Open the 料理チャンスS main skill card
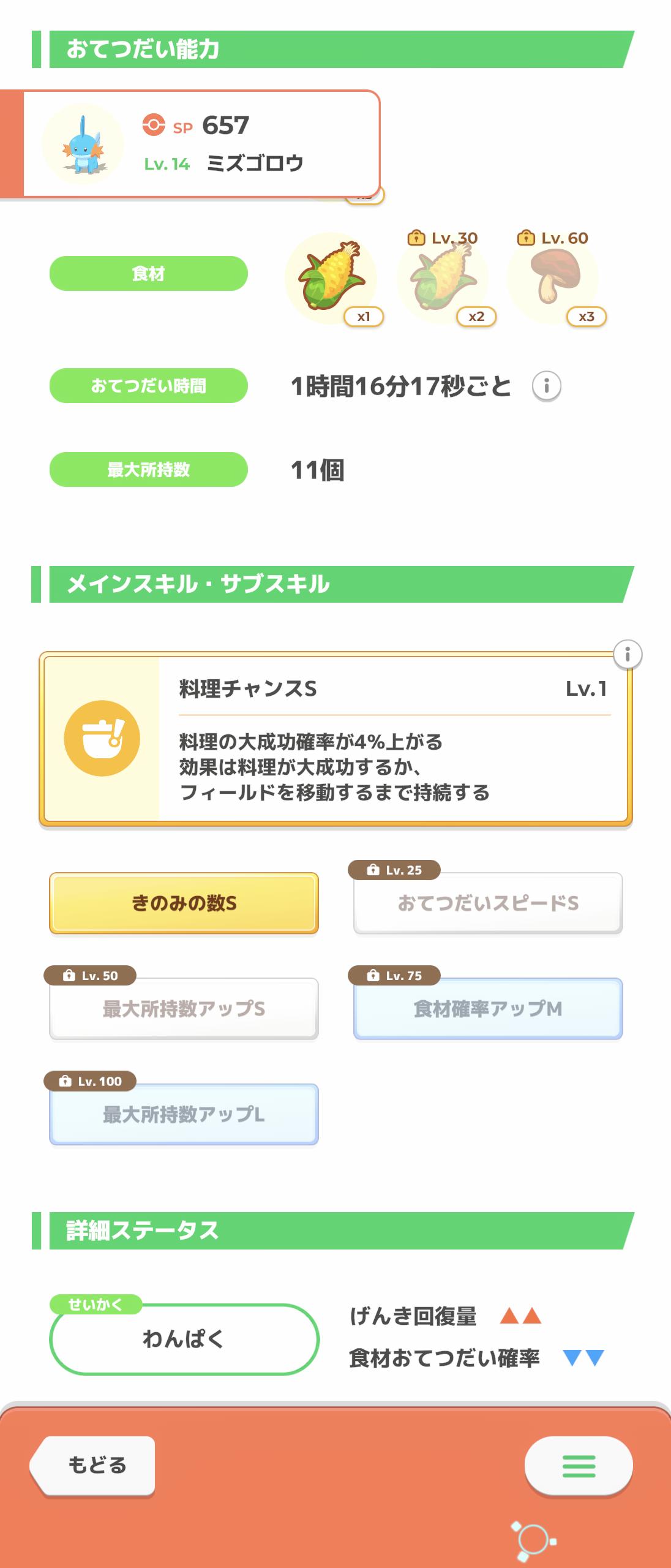Screen dimensions: 671x1568 (335, 739)
